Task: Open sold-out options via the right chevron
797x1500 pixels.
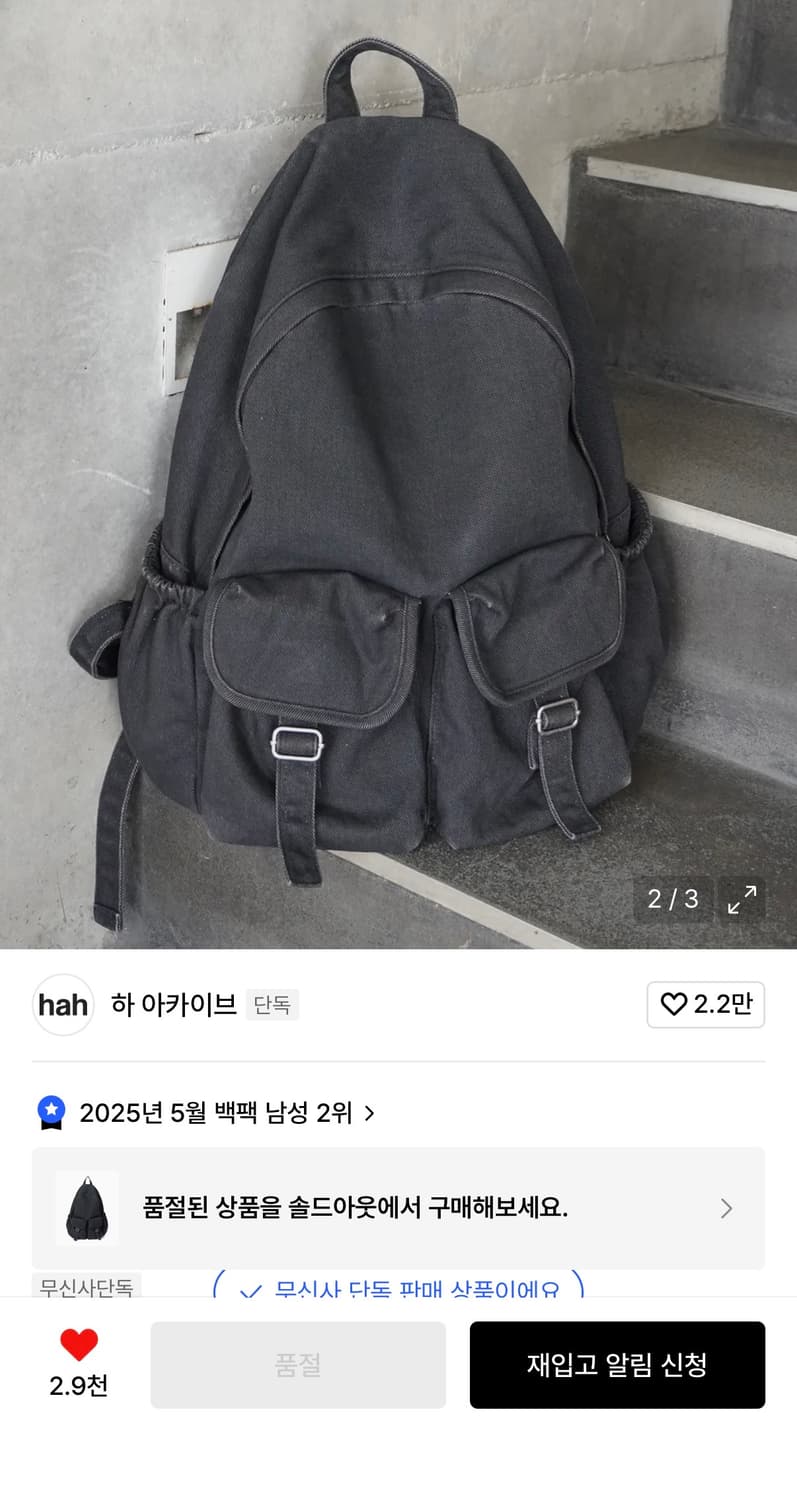Action: pos(726,1209)
